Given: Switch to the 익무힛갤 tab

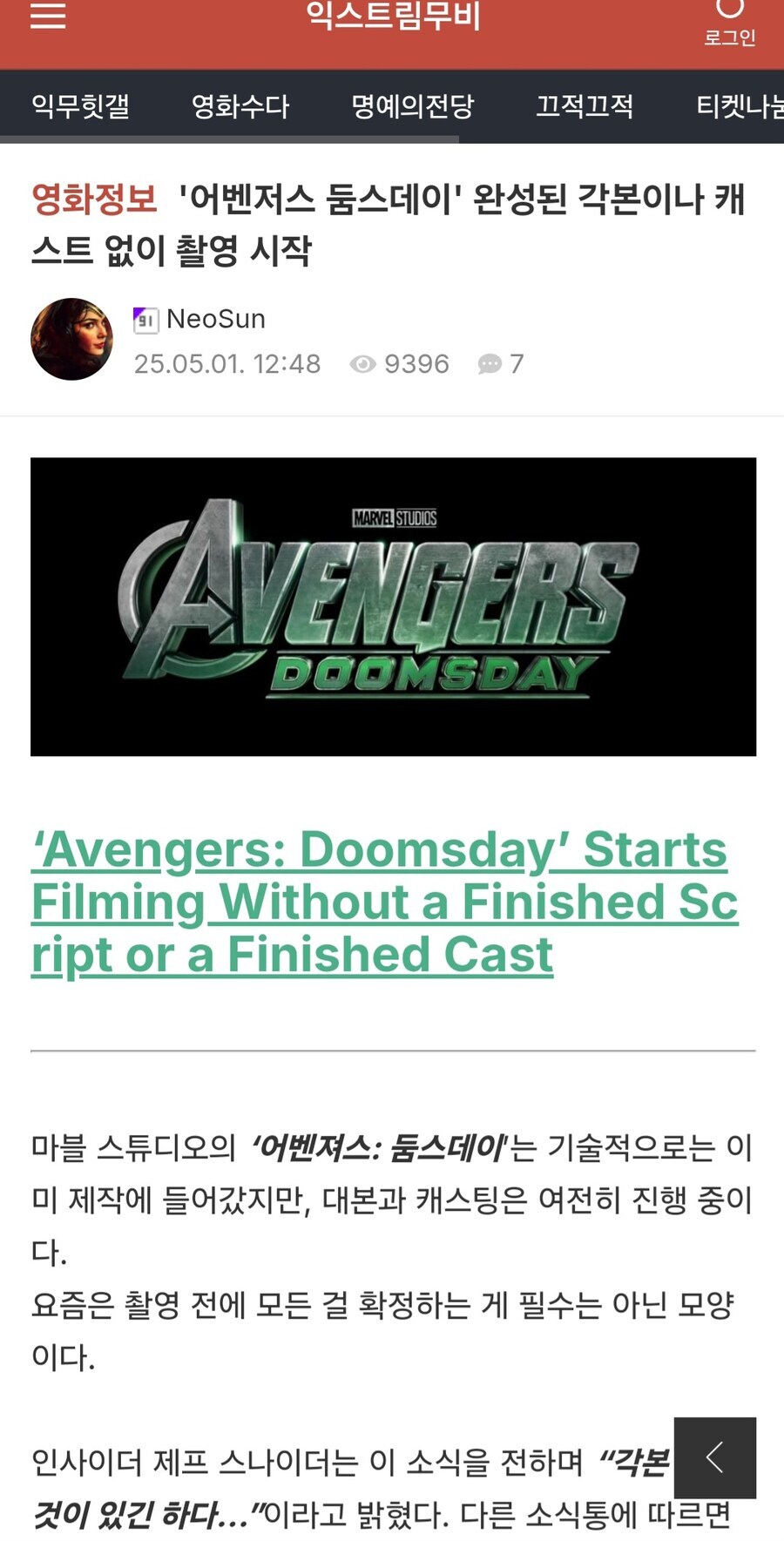Looking at the screenshot, I should 80,106.
